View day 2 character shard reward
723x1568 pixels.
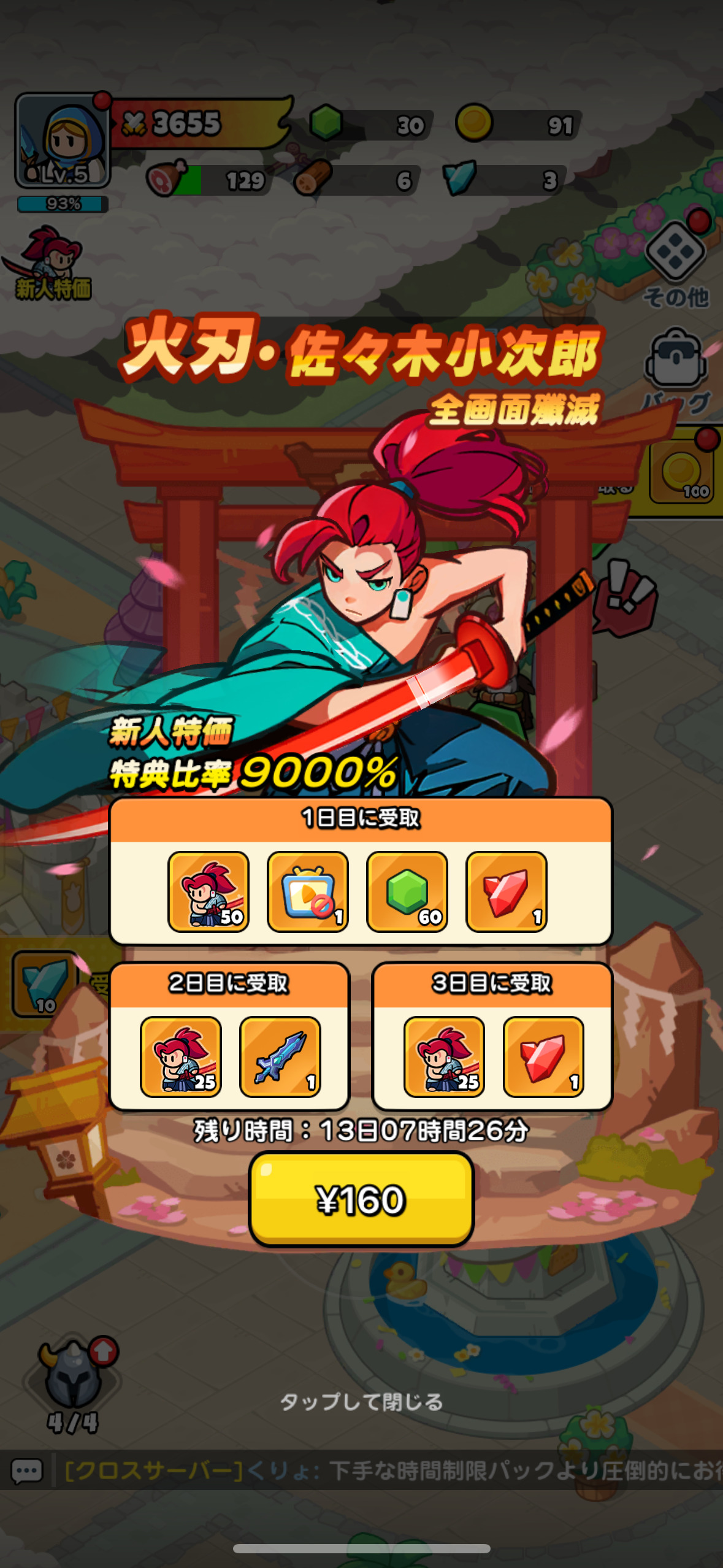tap(181, 1056)
